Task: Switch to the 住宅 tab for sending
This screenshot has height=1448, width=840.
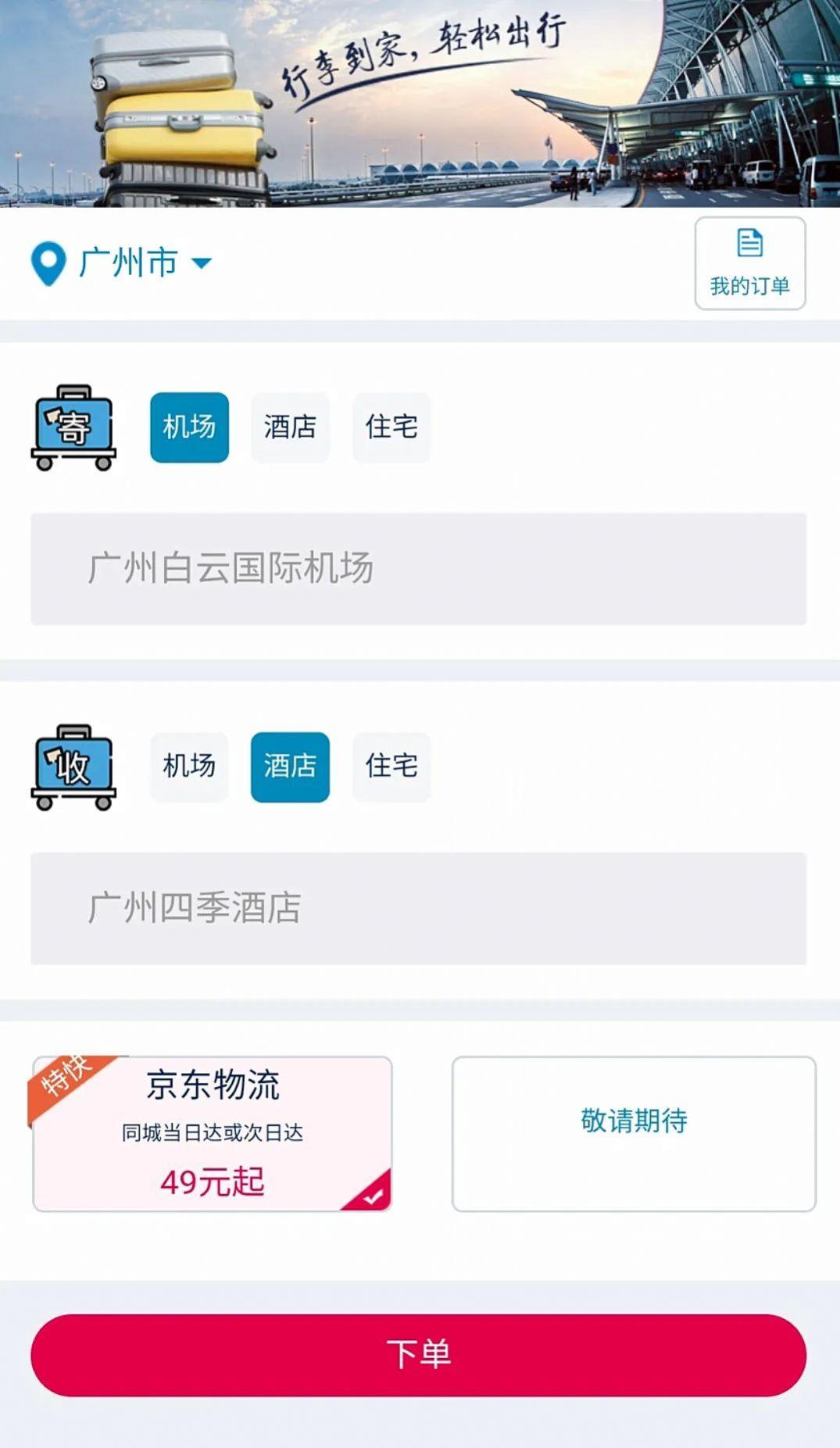Action: coord(391,427)
